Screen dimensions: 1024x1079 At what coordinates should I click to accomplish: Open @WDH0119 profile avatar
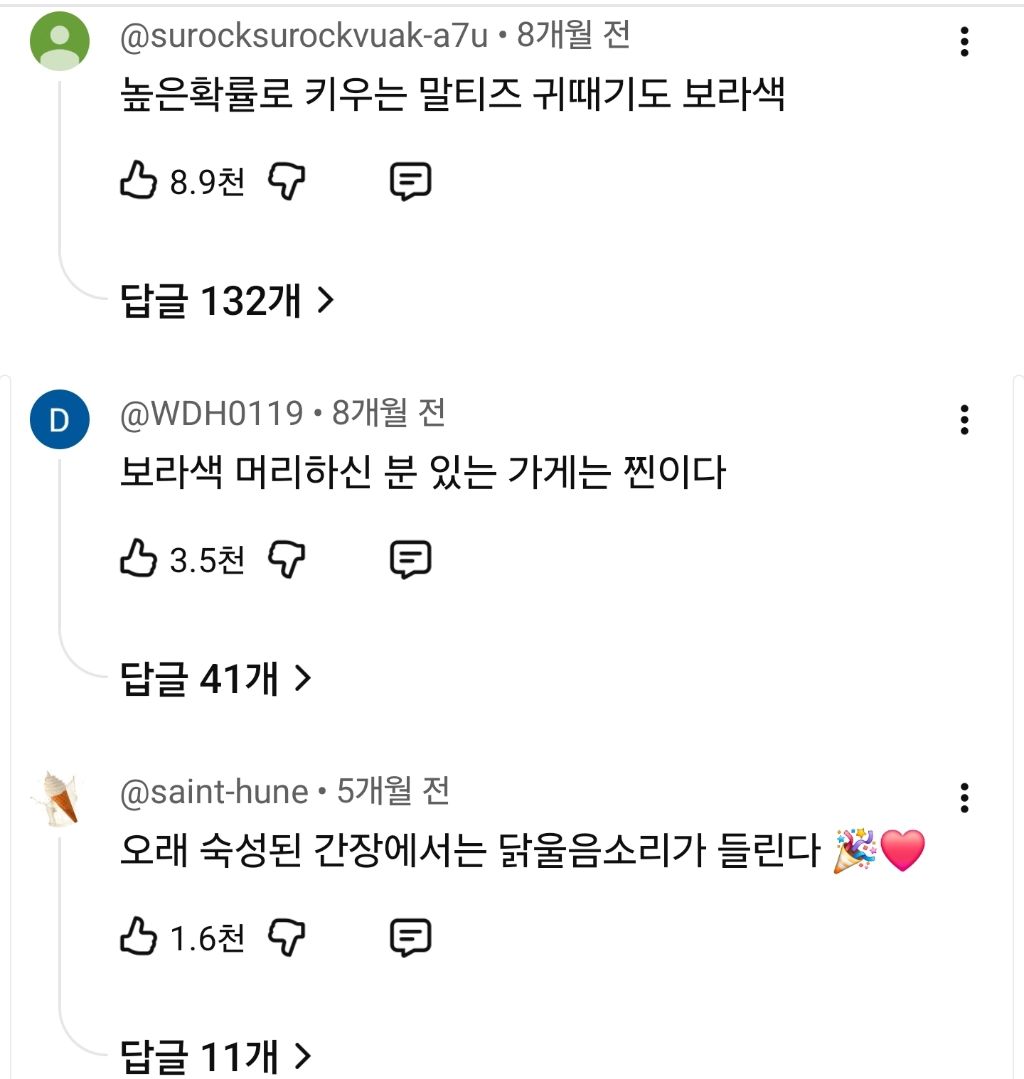(x=60, y=420)
